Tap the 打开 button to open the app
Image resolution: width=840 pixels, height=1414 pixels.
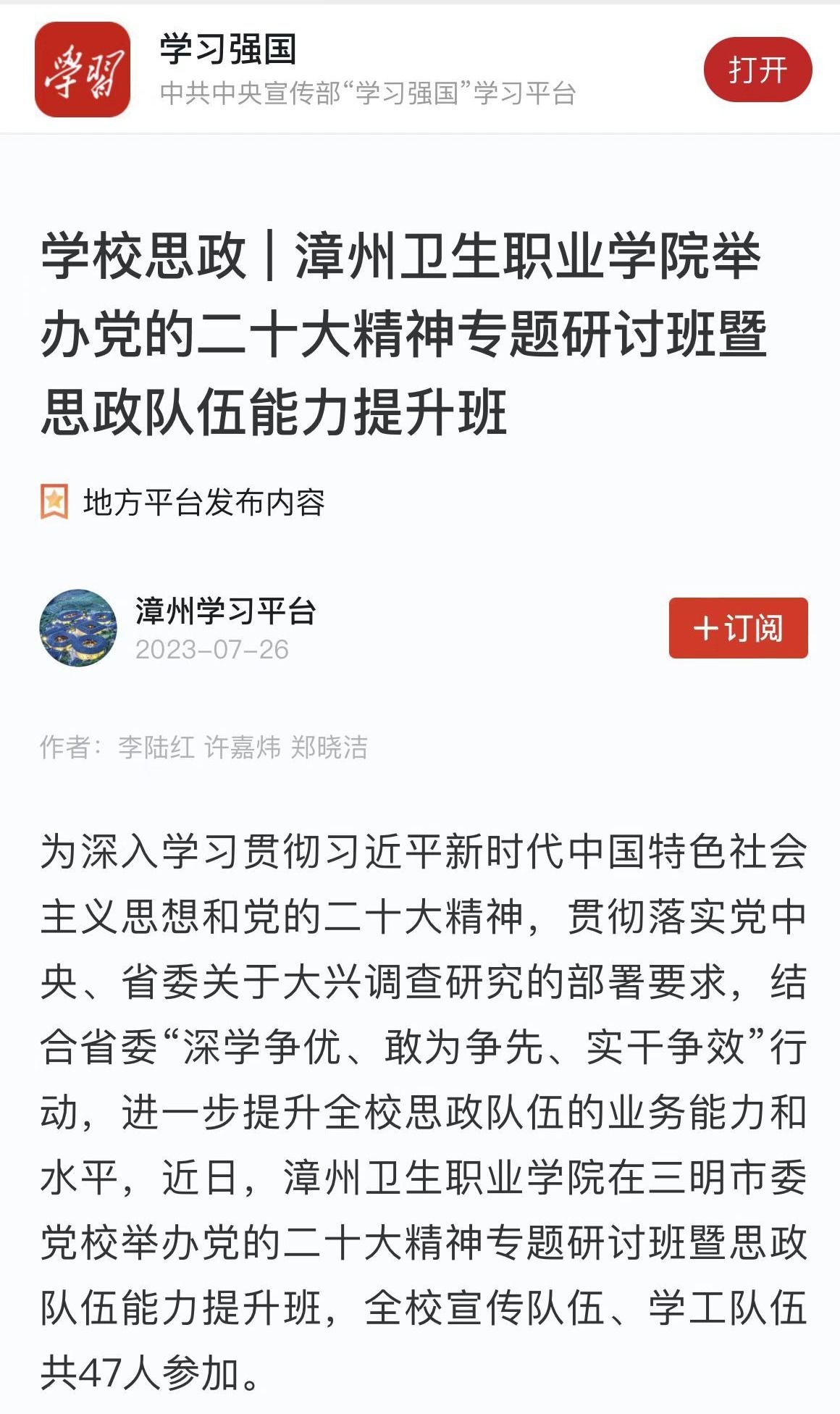click(757, 70)
